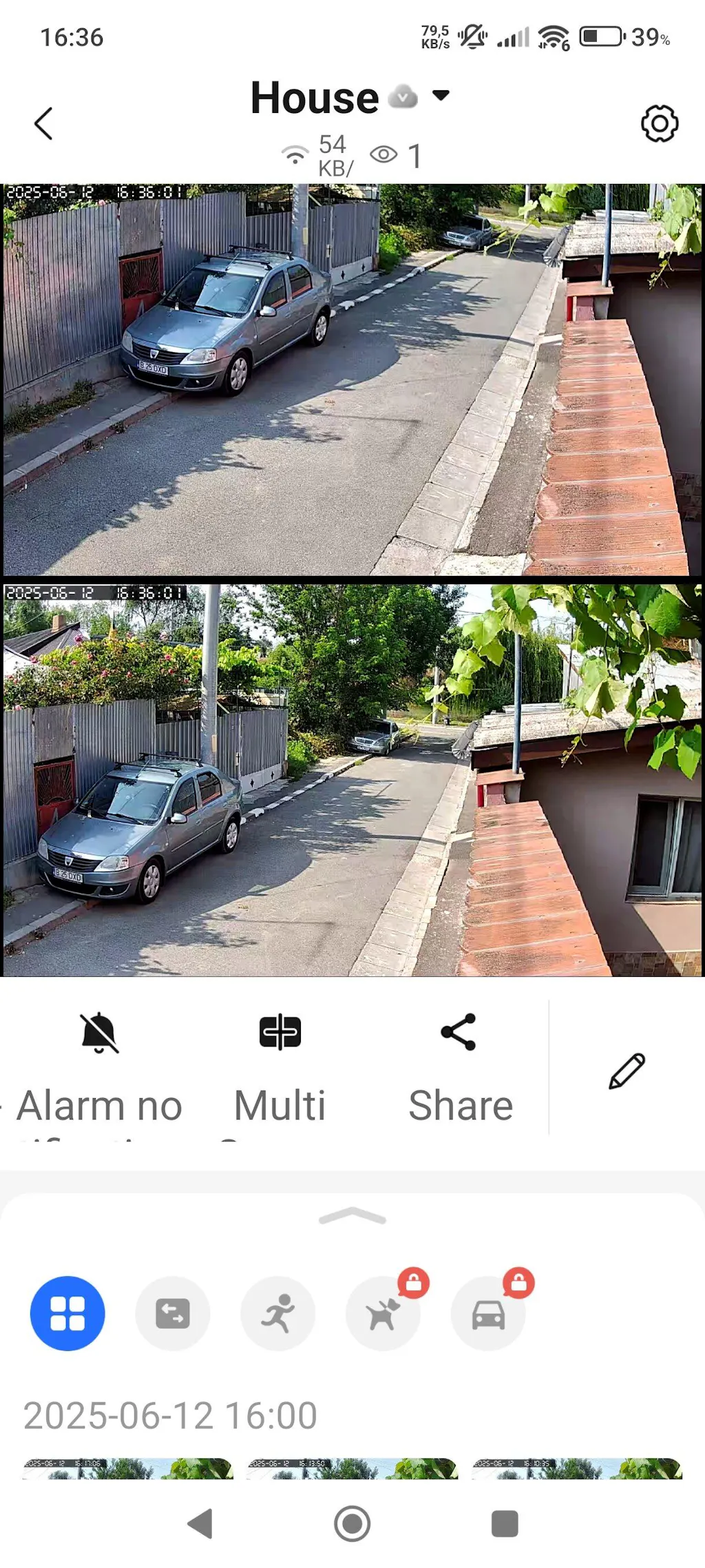Expand the House device dropdown
The height and width of the screenshot is (1568, 705).
click(x=441, y=96)
